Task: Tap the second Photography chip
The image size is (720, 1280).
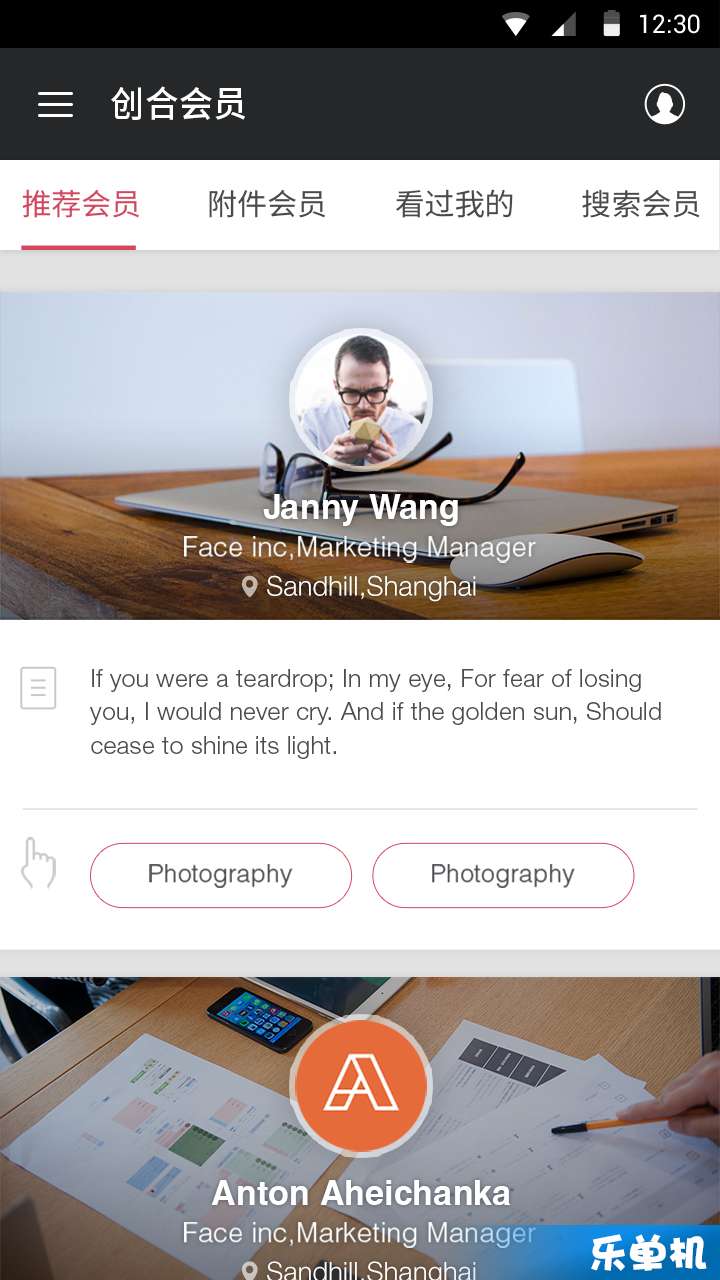Action: [503, 875]
